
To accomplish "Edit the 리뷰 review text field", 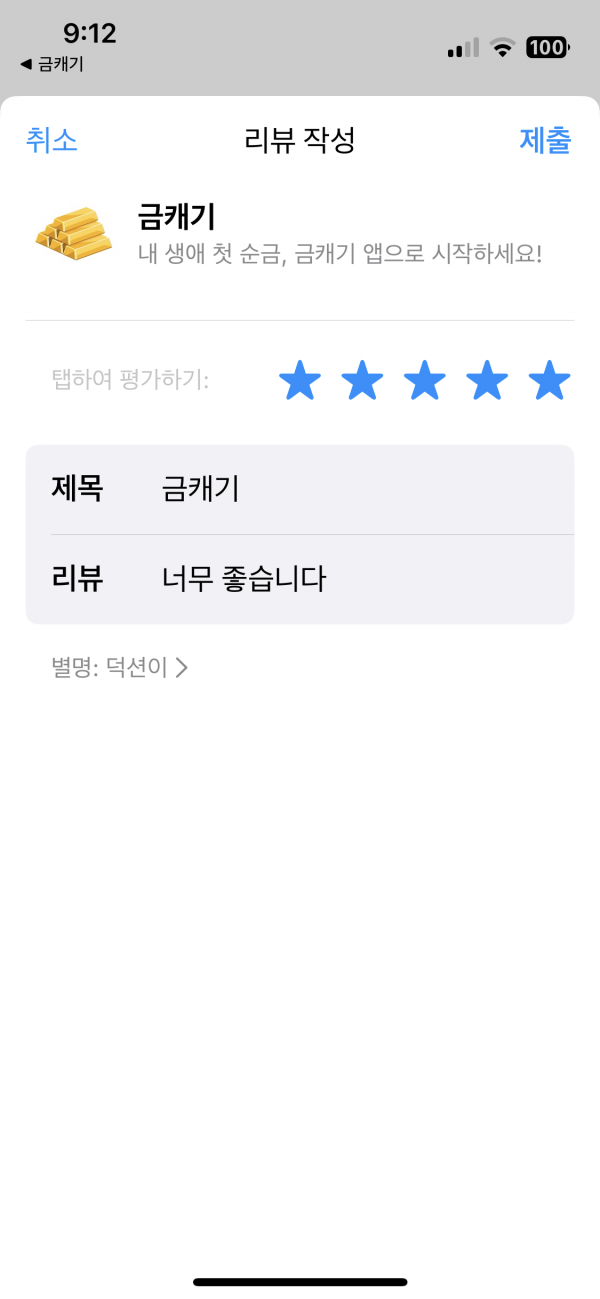I will [300, 579].
